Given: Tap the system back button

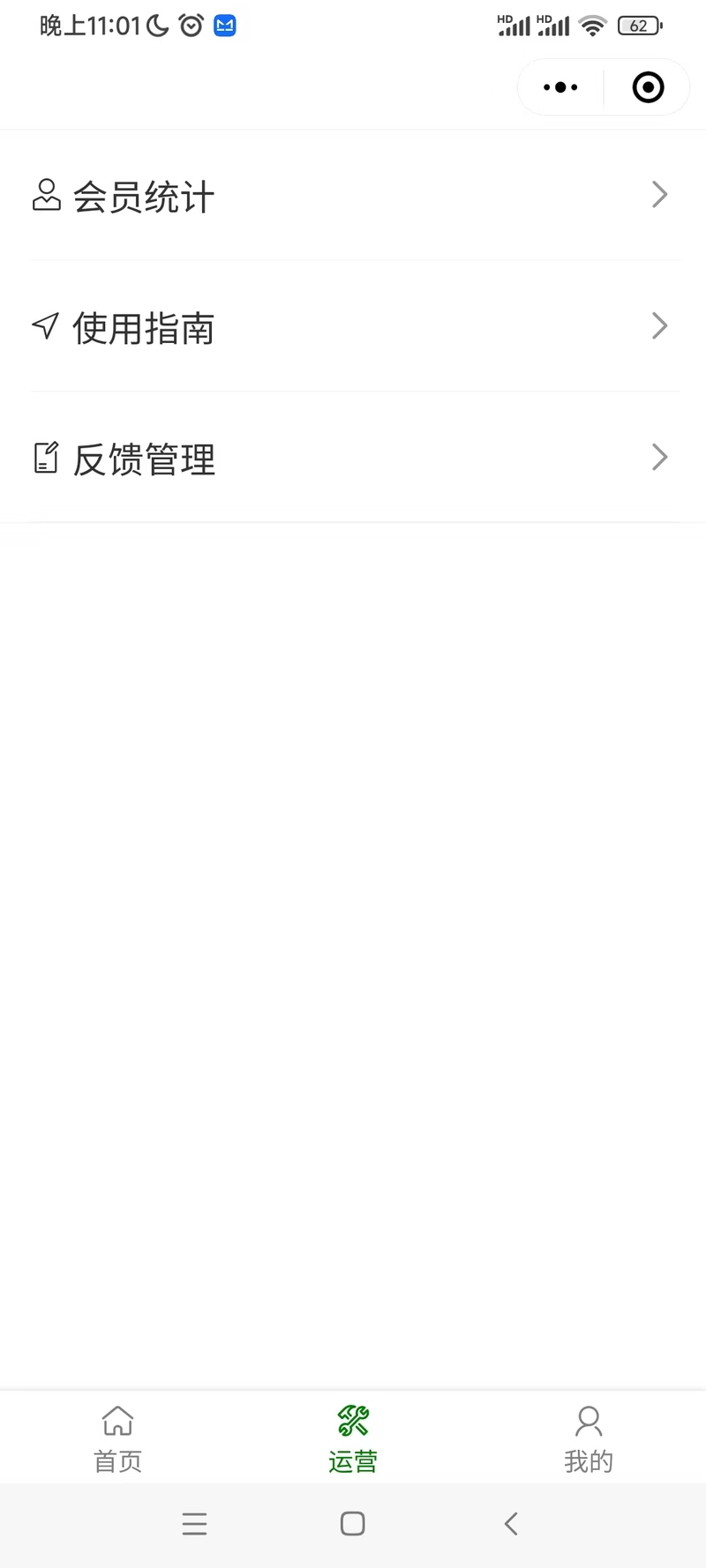Looking at the screenshot, I should [x=511, y=1524].
